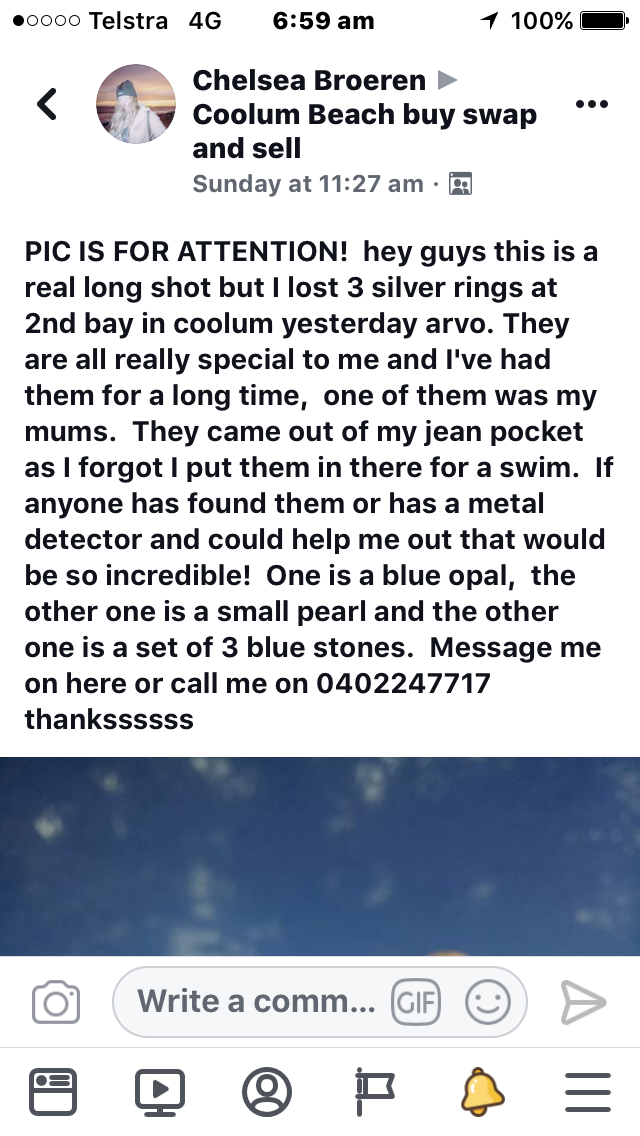View the attached post photo

[x=320, y=855]
